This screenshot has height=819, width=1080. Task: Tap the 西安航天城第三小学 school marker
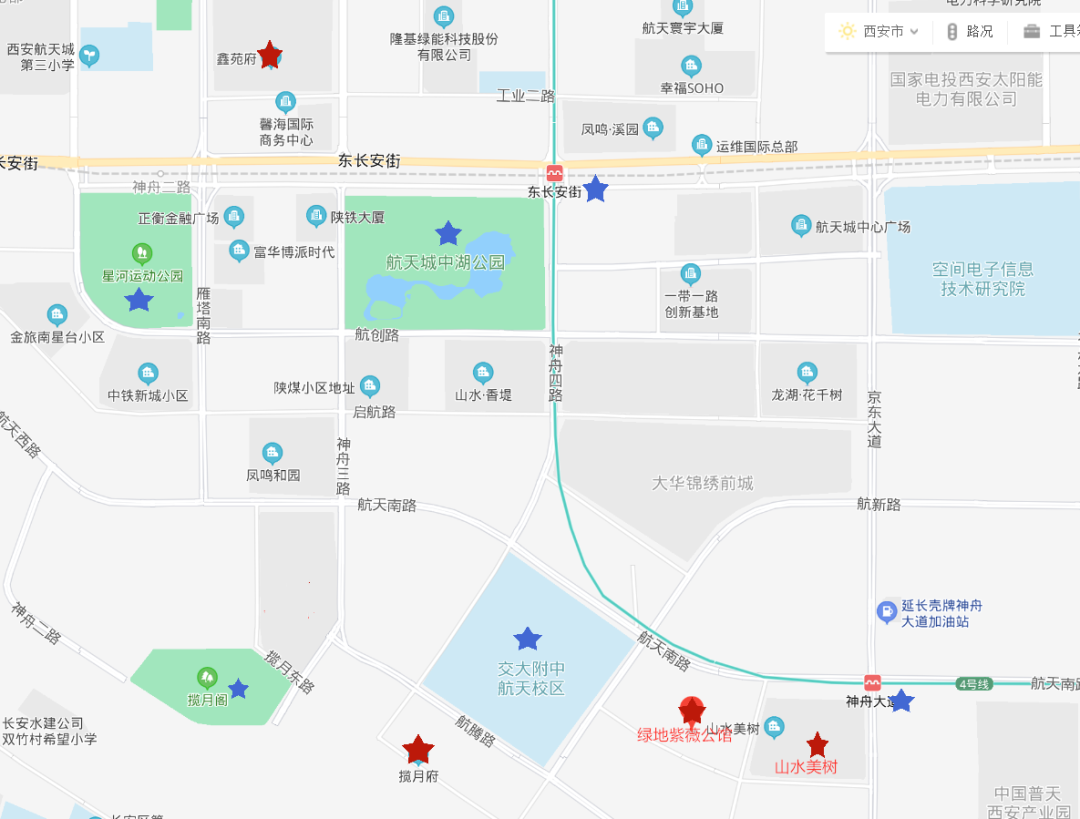[90, 55]
